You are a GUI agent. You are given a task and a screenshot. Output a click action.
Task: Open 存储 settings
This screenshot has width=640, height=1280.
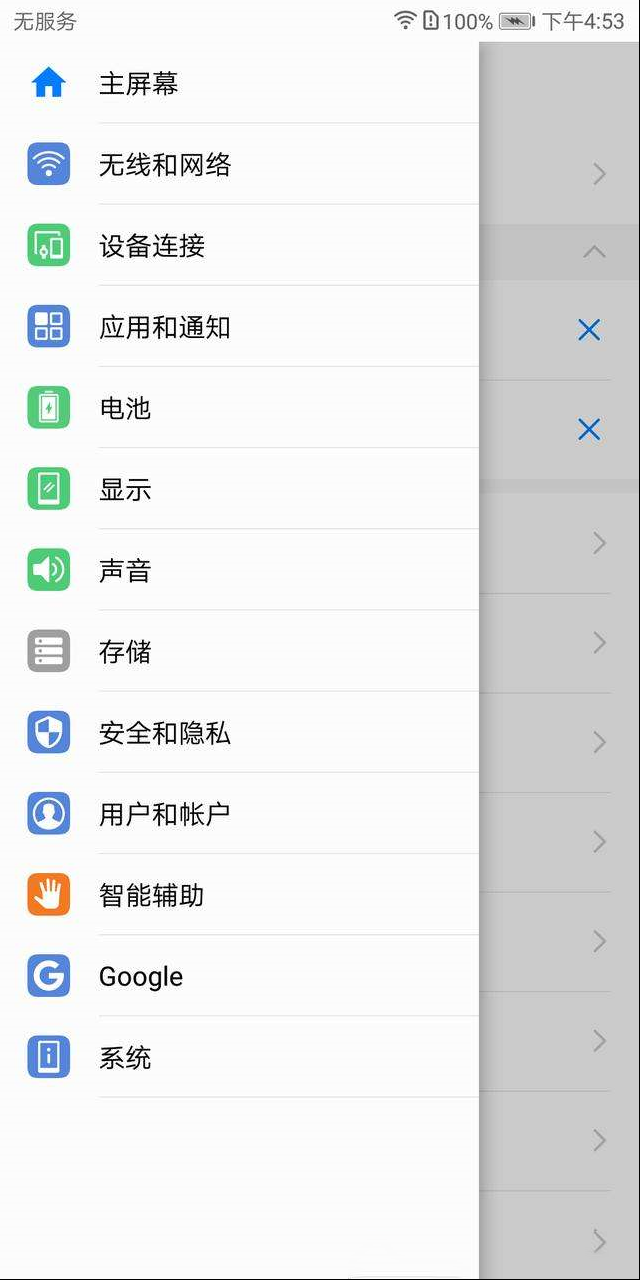(239, 651)
